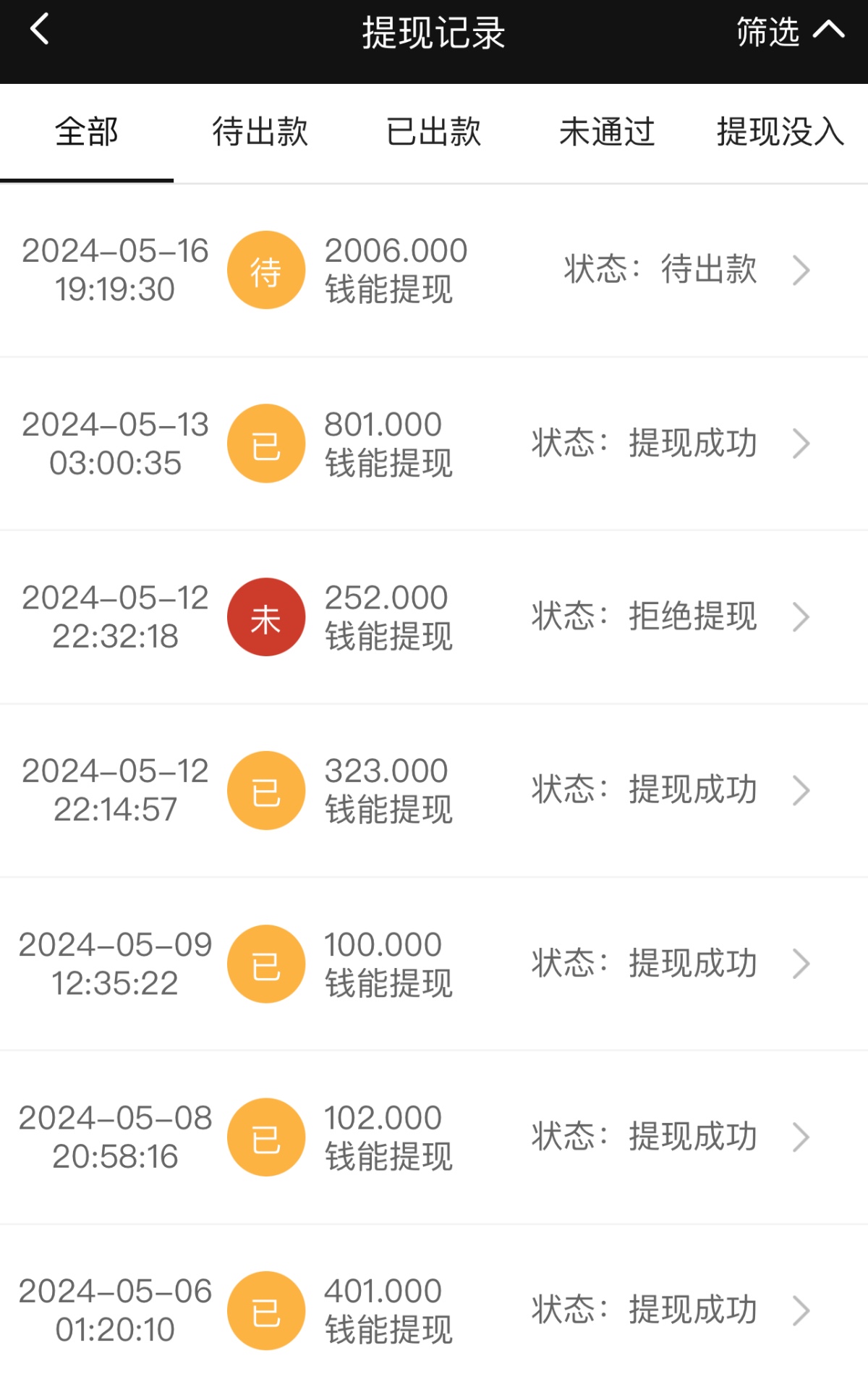868x1374 pixels.
Task: Switch to the 已出款 tab
Action: pyautogui.click(x=433, y=132)
